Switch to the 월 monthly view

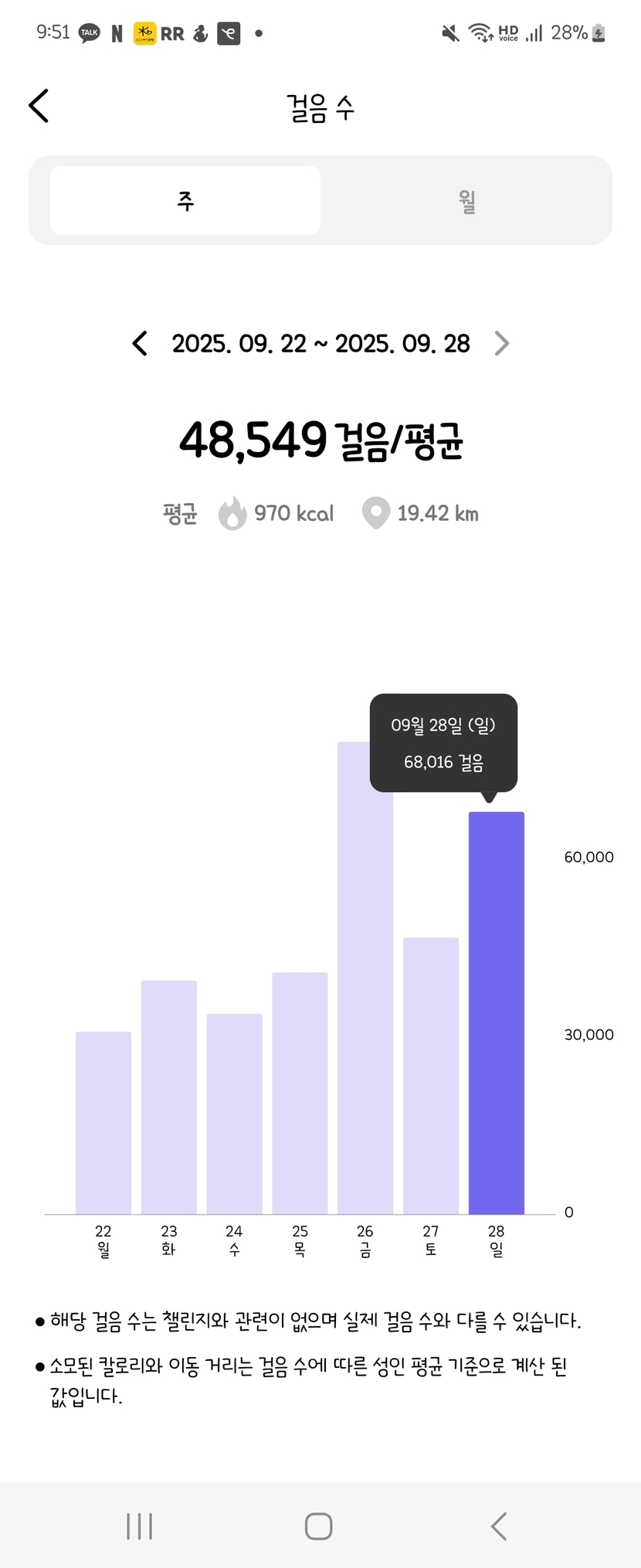[466, 201]
